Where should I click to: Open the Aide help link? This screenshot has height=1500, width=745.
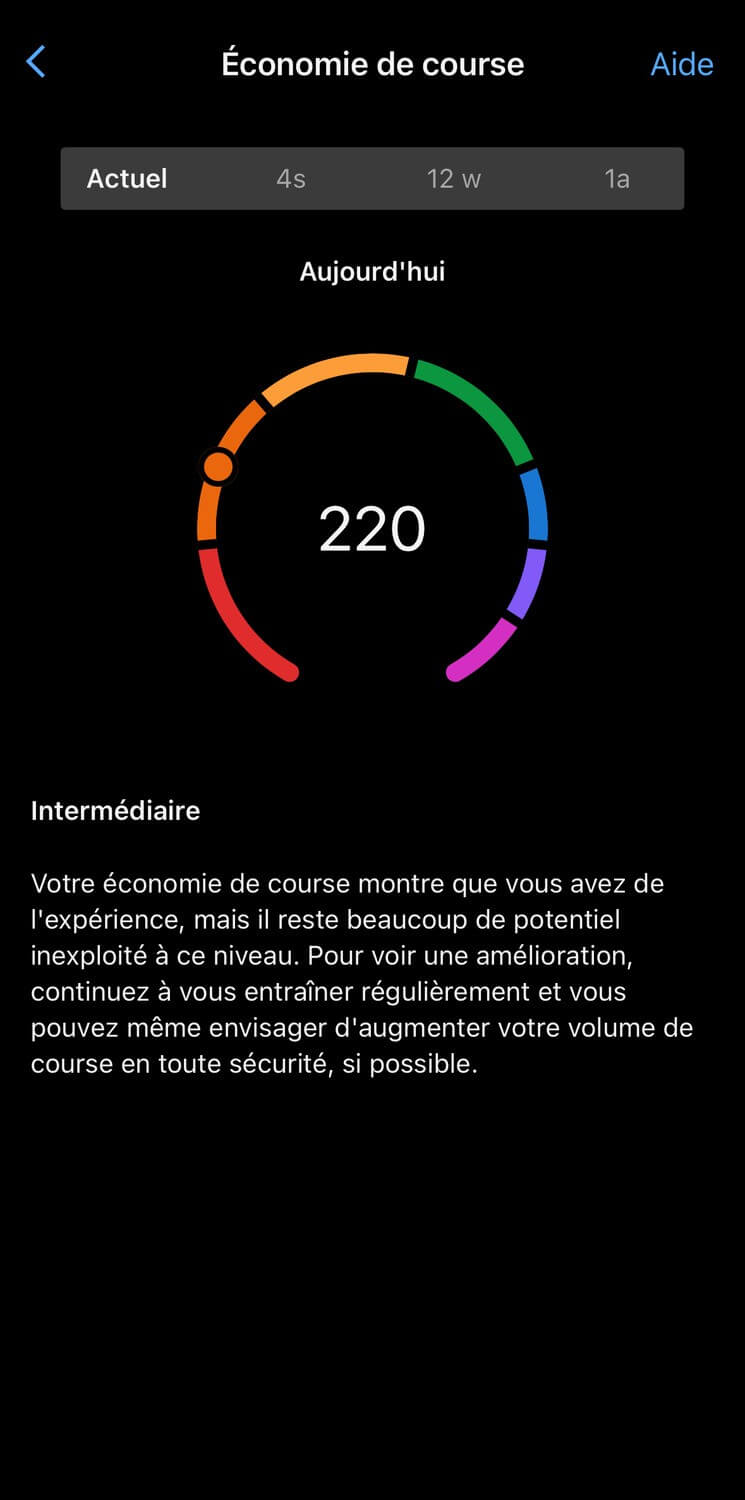(x=682, y=64)
